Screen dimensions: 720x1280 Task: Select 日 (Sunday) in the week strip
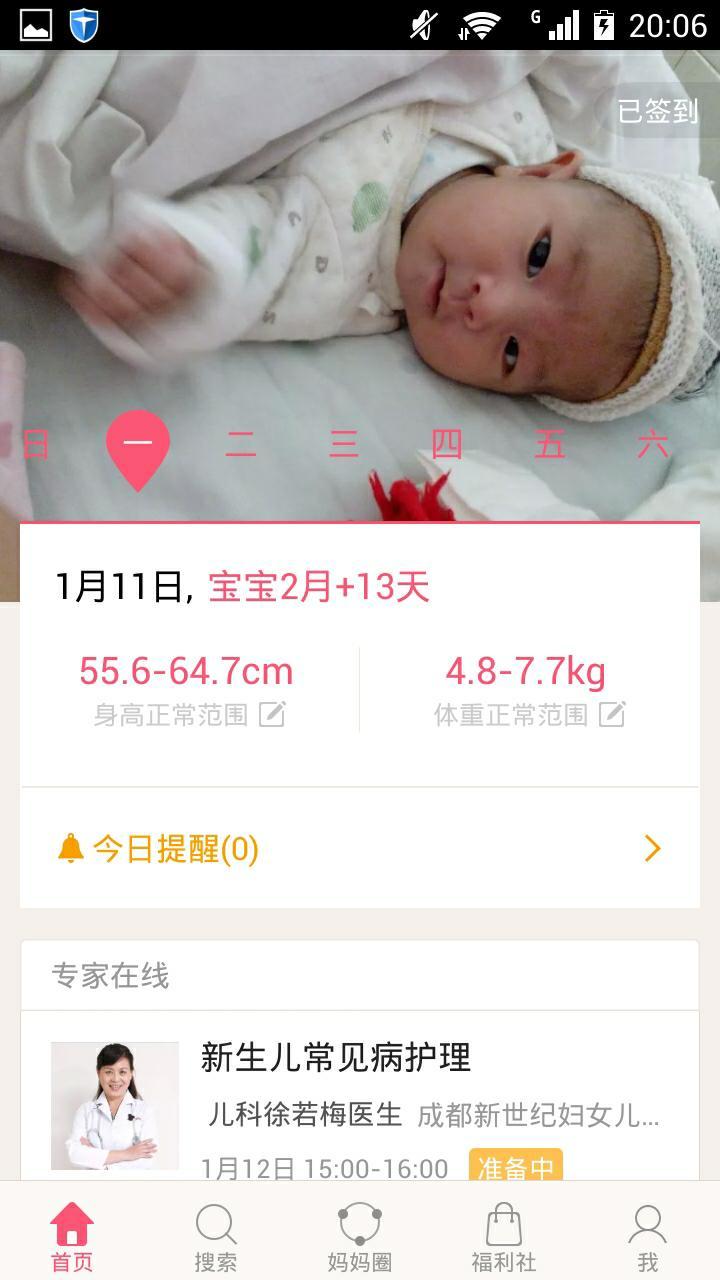pyautogui.click(x=36, y=444)
